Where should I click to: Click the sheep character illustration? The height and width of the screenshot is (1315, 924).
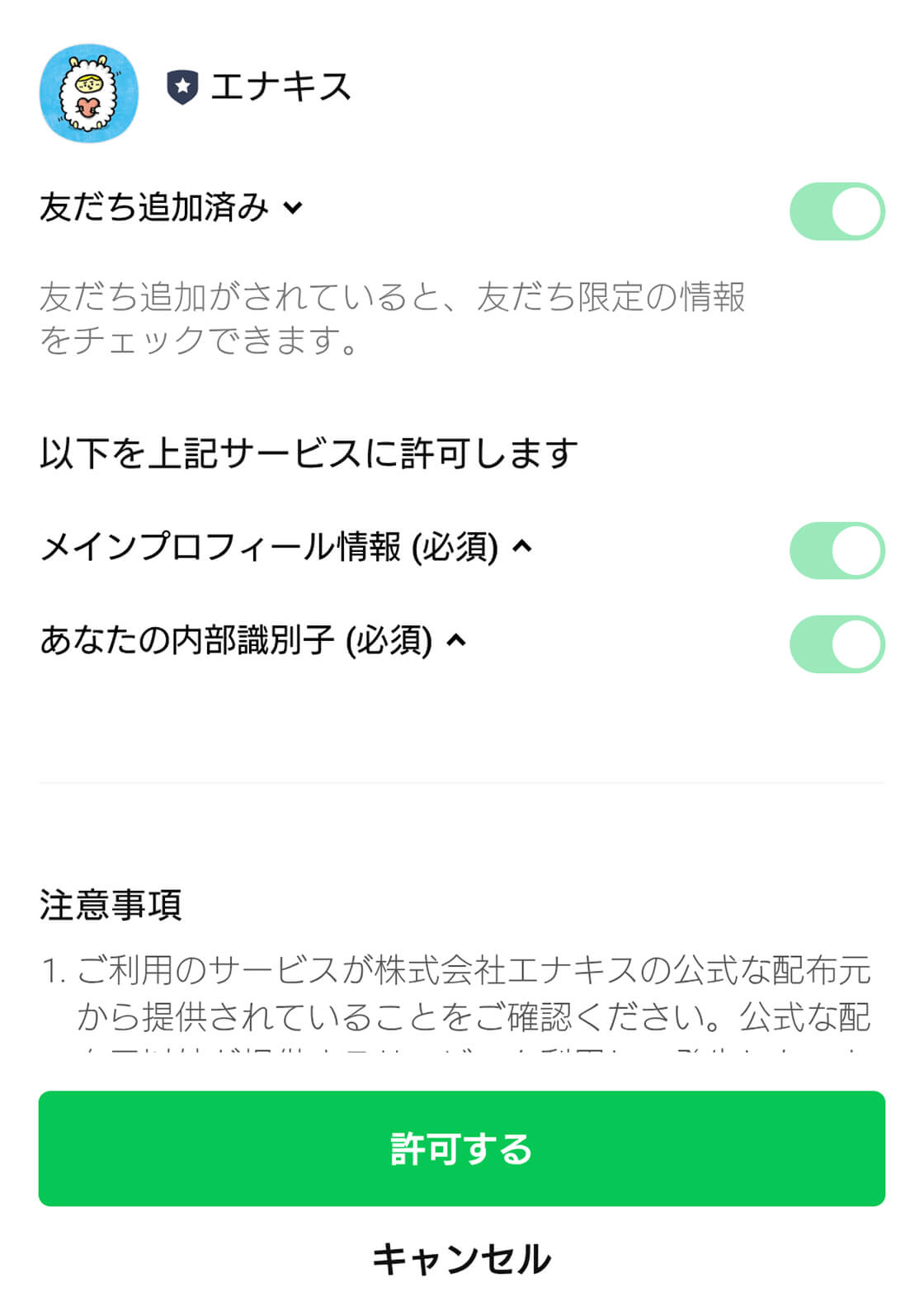click(88, 92)
